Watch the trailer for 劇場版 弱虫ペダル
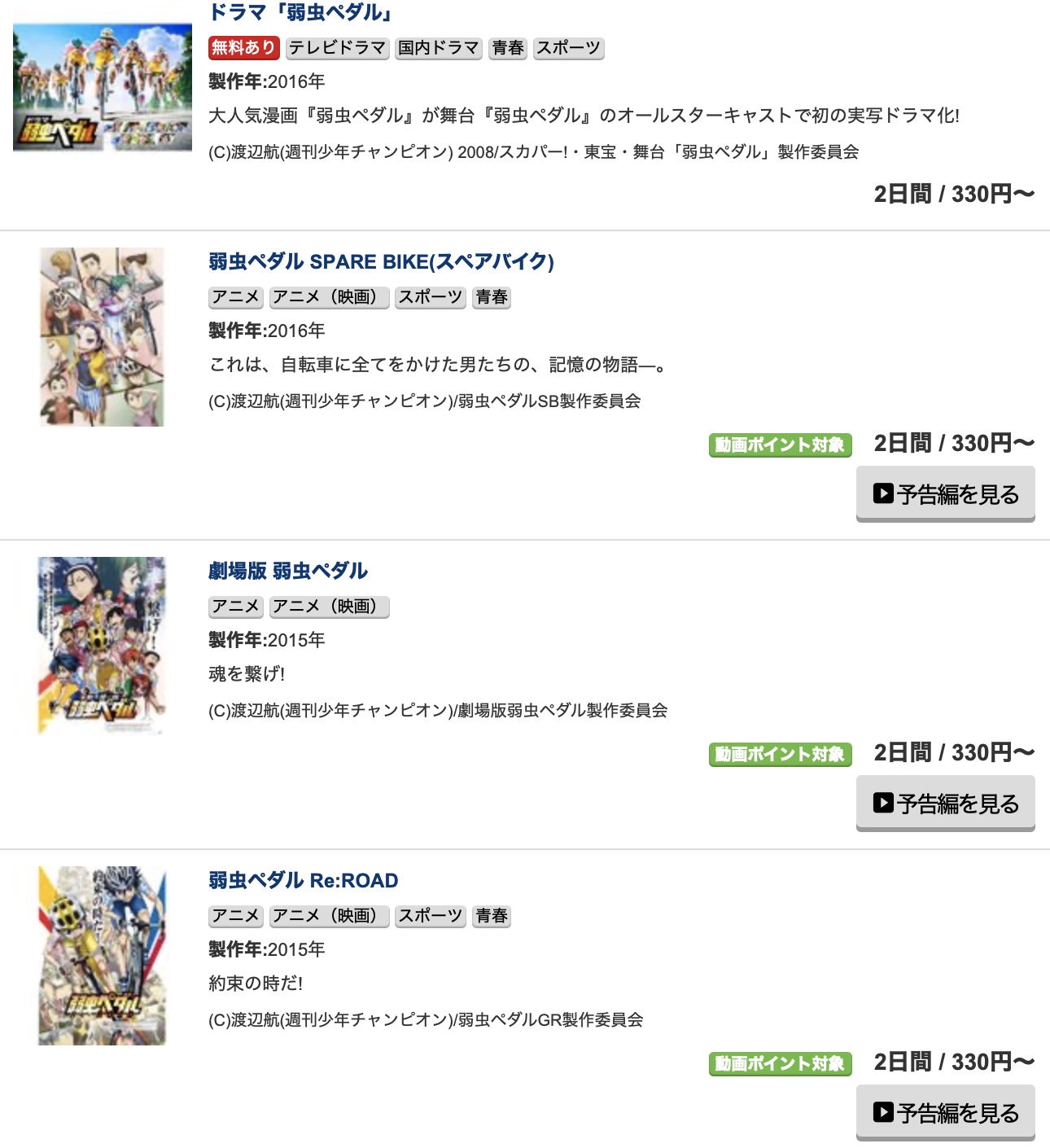The height and width of the screenshot is (1148, 1050). pyautogui.click(x=945, y=804)
